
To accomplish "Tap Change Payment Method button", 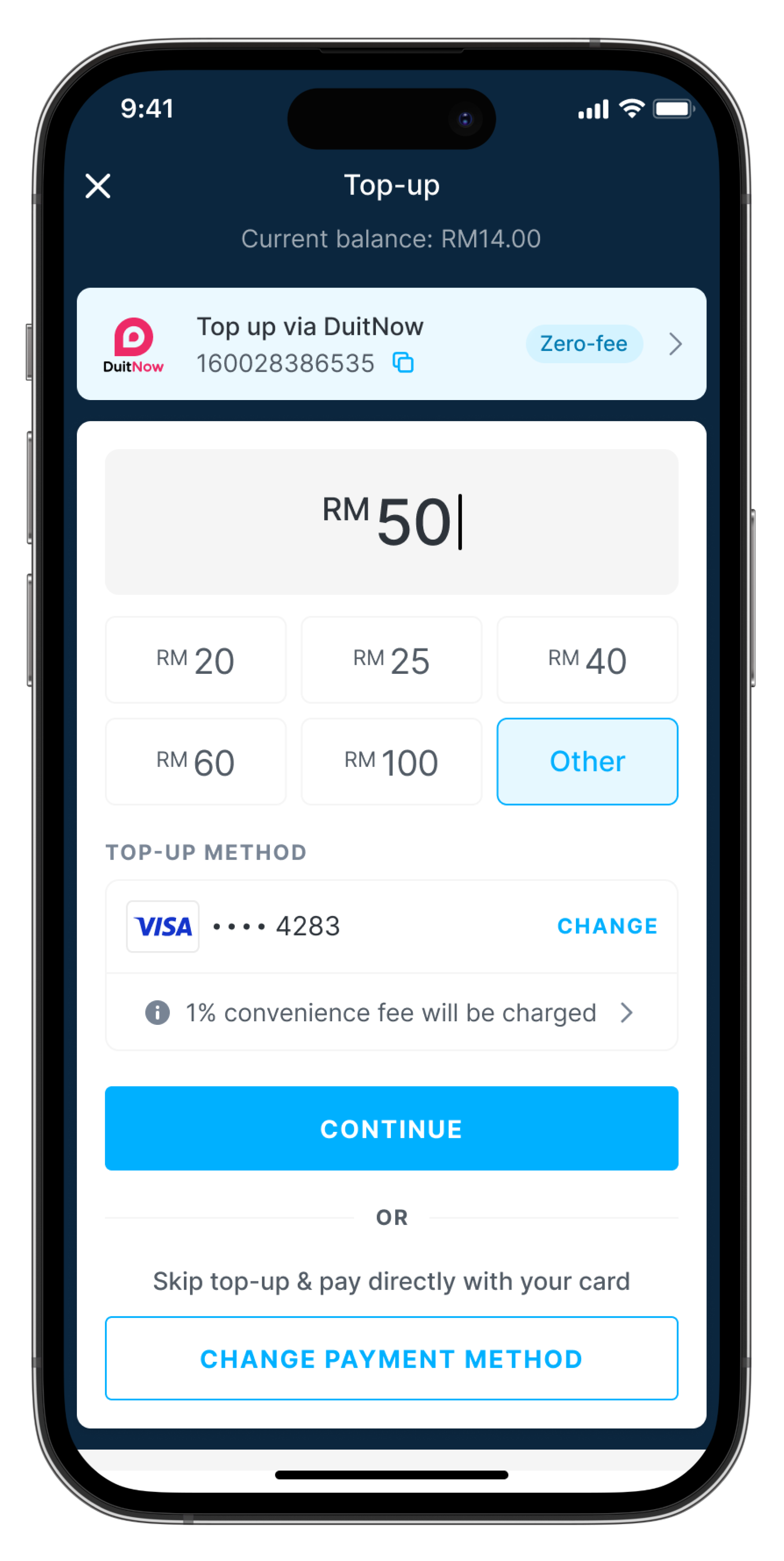I will (391, 1359).
